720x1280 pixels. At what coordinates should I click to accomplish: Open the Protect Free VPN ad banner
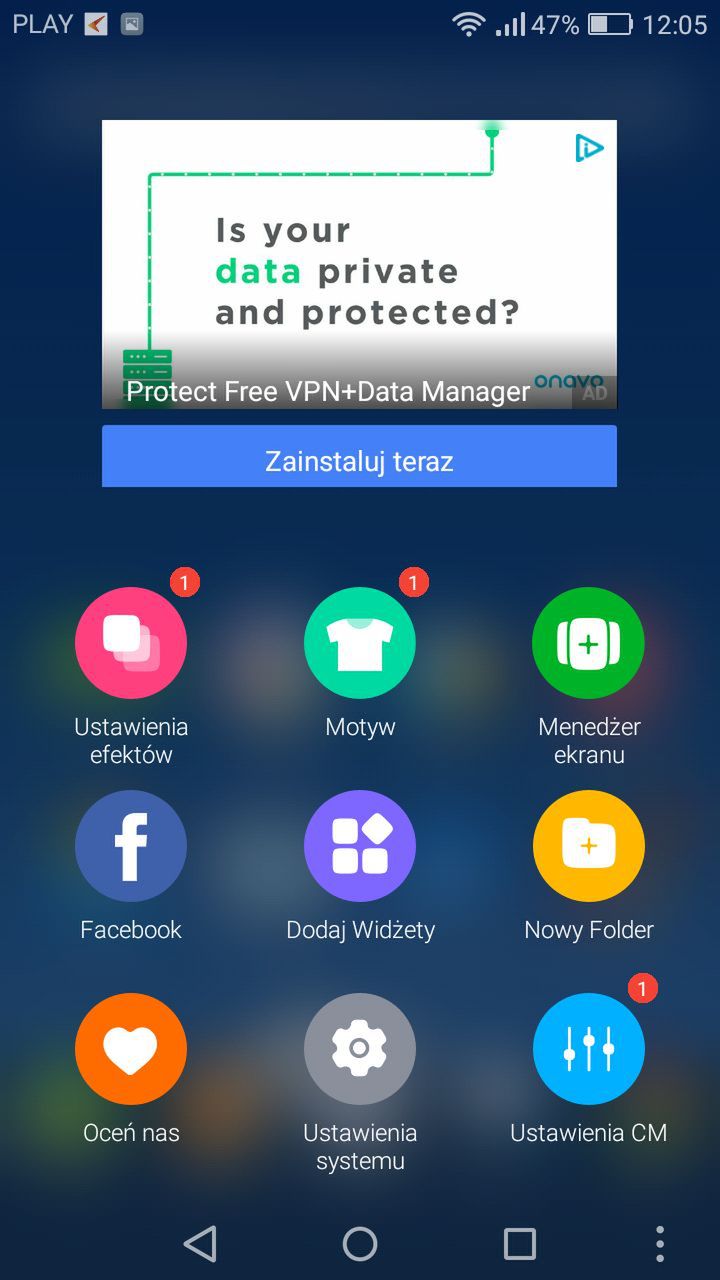click(x=359, y=264)
